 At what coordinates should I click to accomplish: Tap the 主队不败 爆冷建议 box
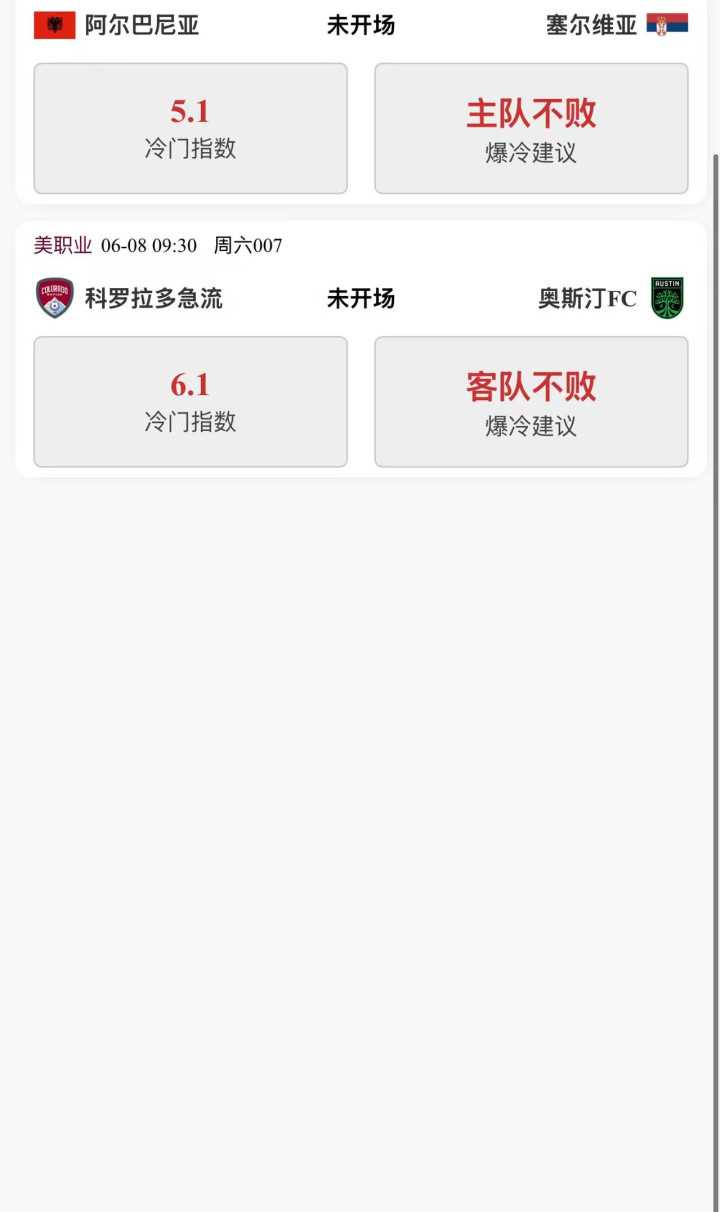tap(531, 128)
